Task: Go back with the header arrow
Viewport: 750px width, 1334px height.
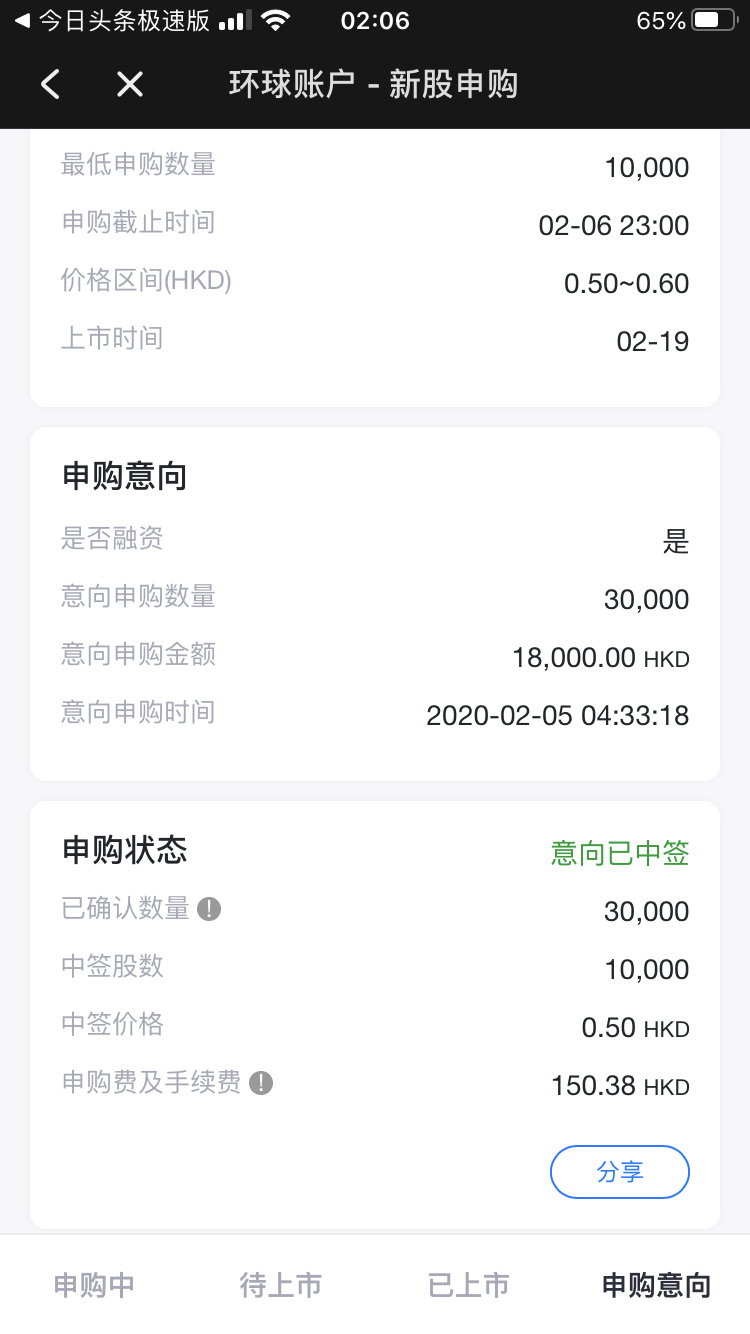Action: (x=51, y=84)
